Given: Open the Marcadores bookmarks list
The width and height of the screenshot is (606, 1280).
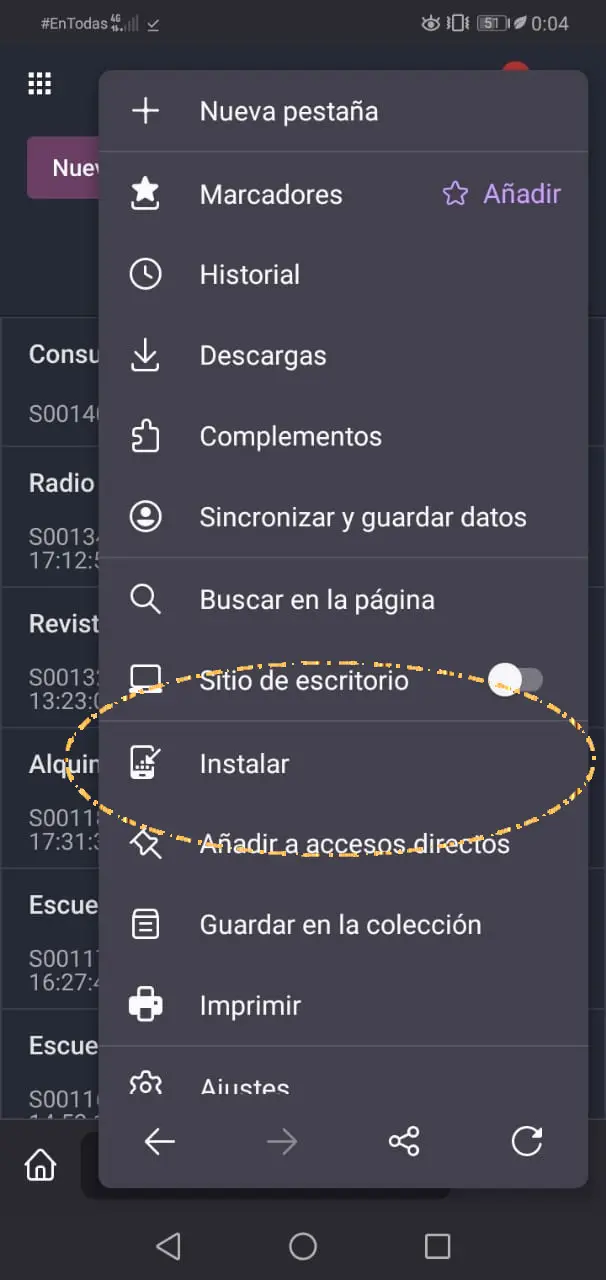Looking at the screenshot, I should coord(270,194).
